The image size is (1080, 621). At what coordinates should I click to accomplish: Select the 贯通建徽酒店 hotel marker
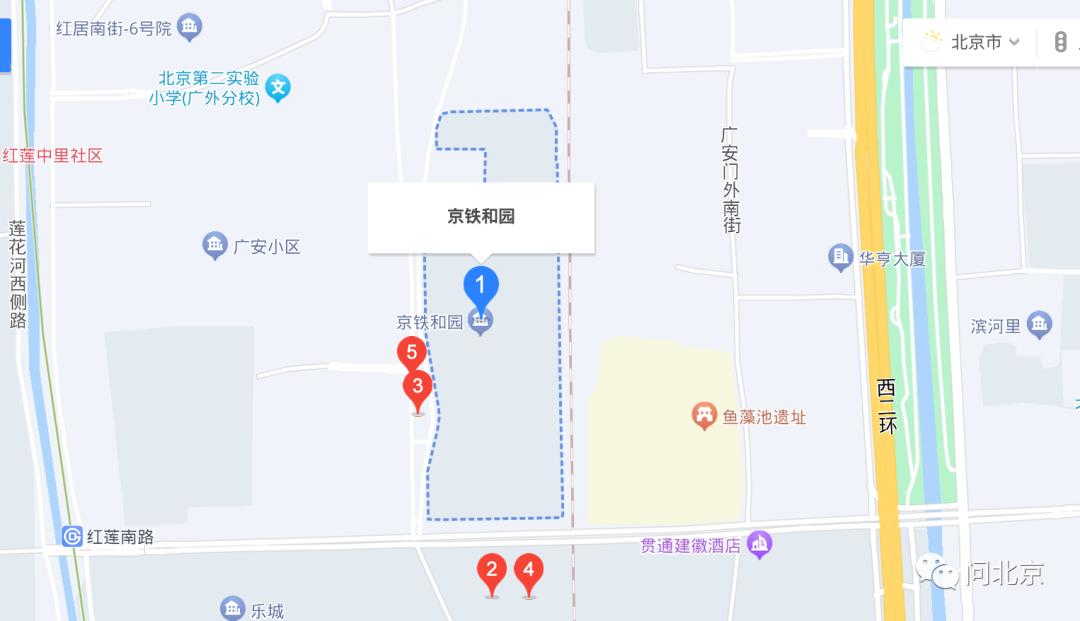760,545
